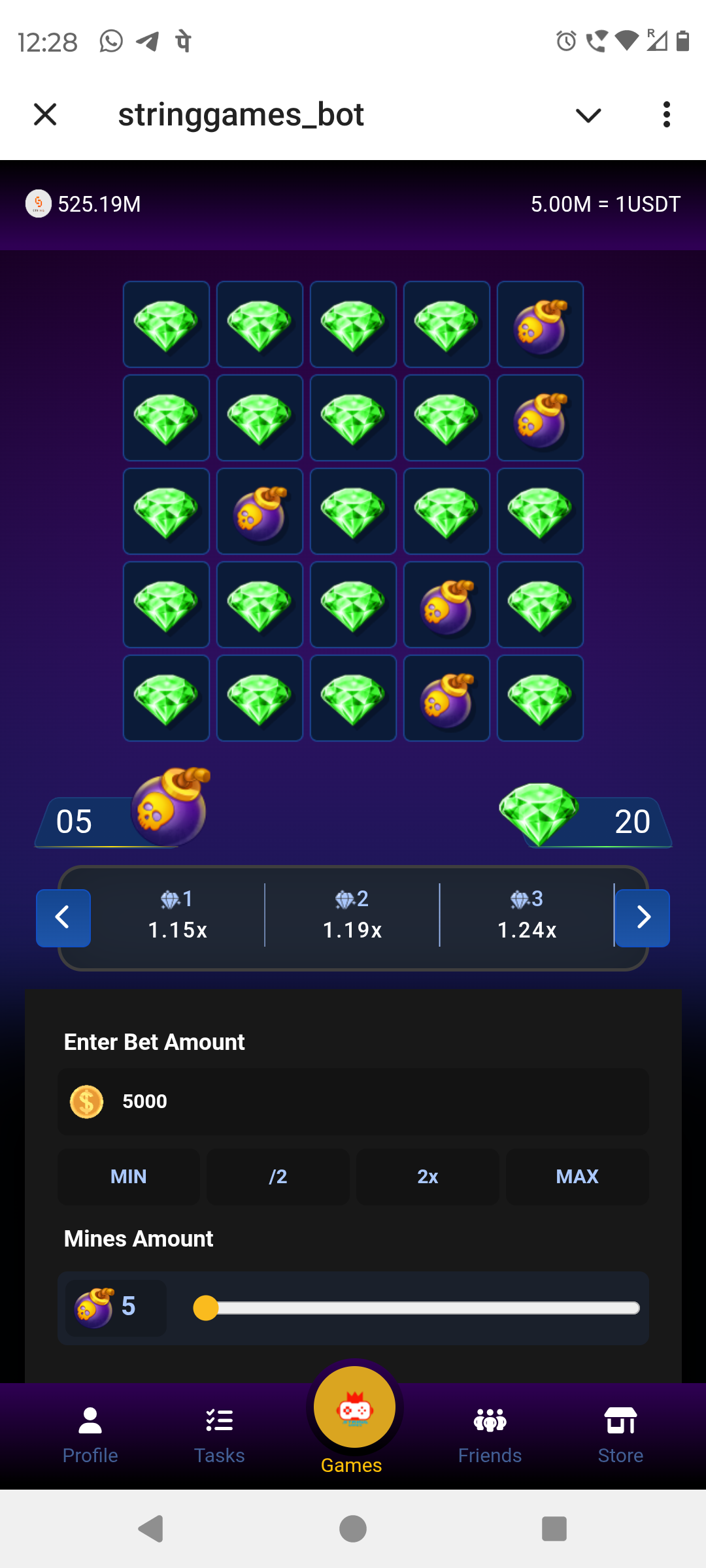This screenshot has width=706, height=1568.
Task: Tap the bomb tile in the top-right corner
Action: coord(540,324)
